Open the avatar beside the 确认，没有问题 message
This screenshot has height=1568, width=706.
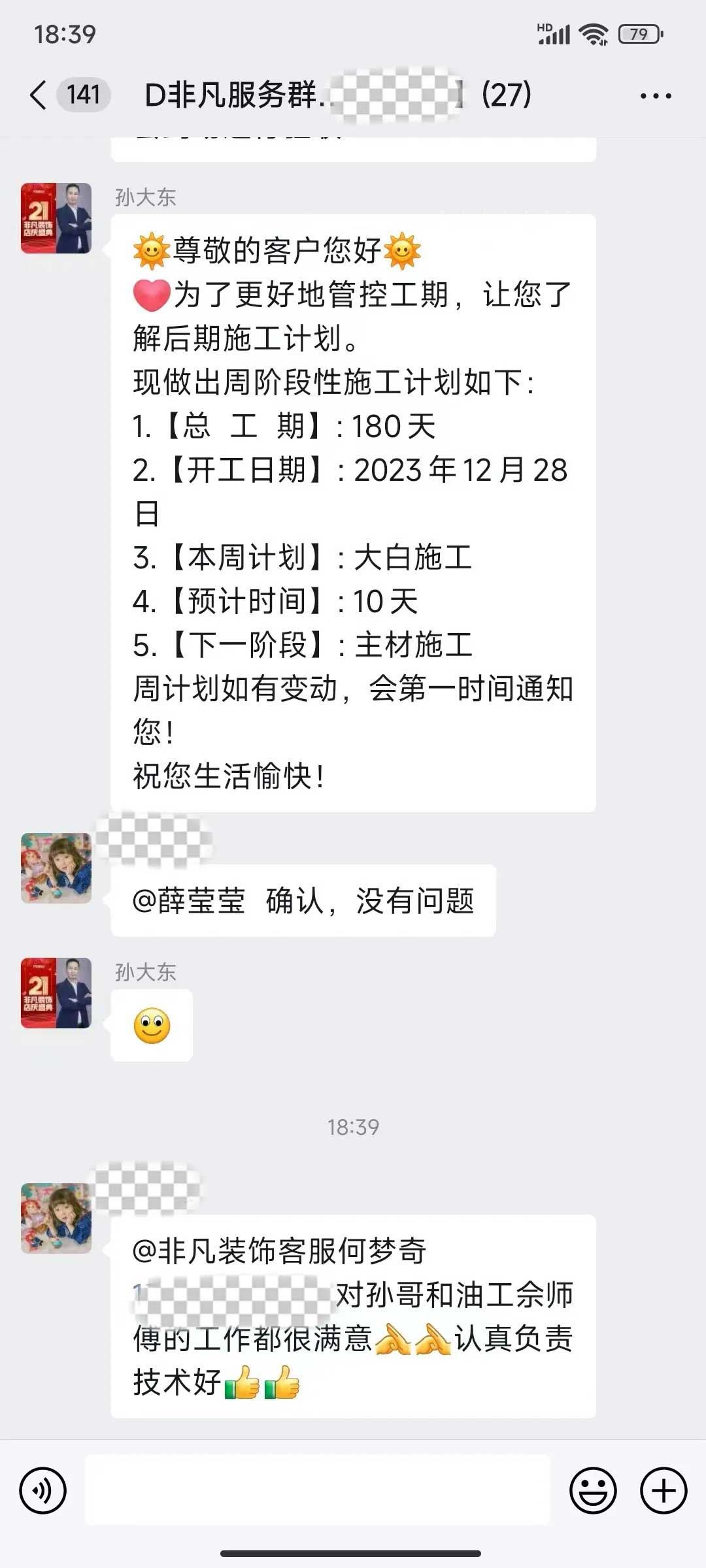click(x=56, y=868)
